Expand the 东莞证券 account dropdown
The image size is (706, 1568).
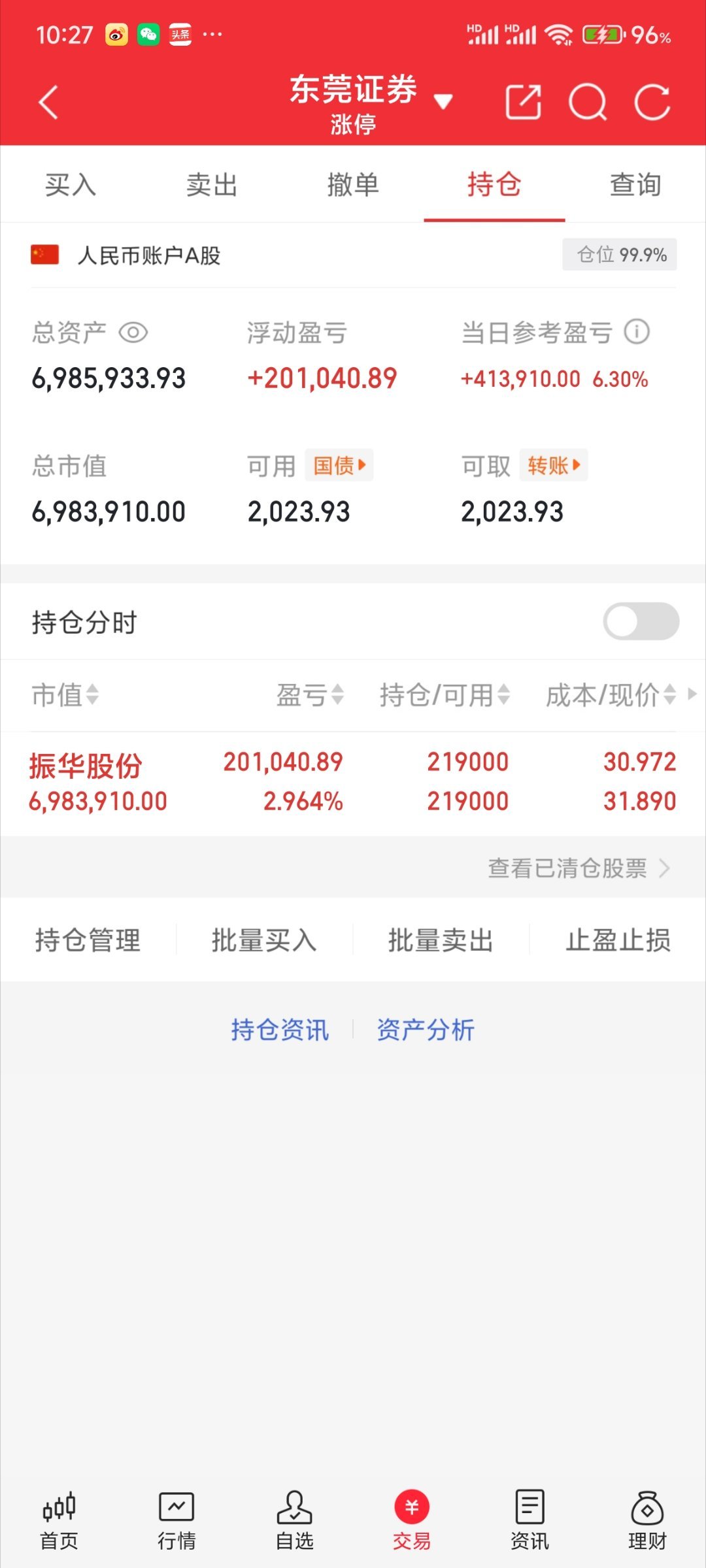point(444,101)
